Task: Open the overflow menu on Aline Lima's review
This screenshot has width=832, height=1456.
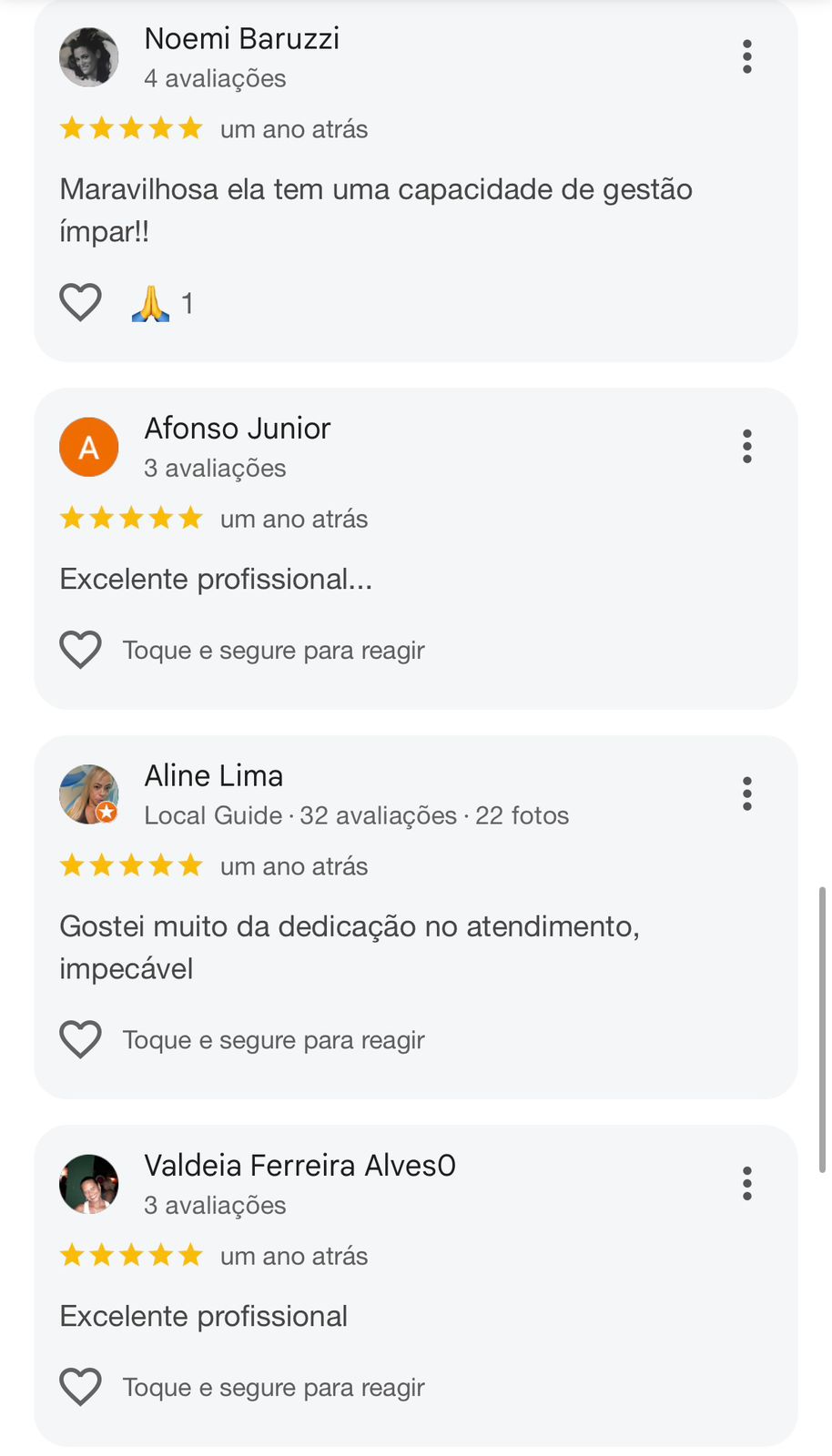Action: 746,794
